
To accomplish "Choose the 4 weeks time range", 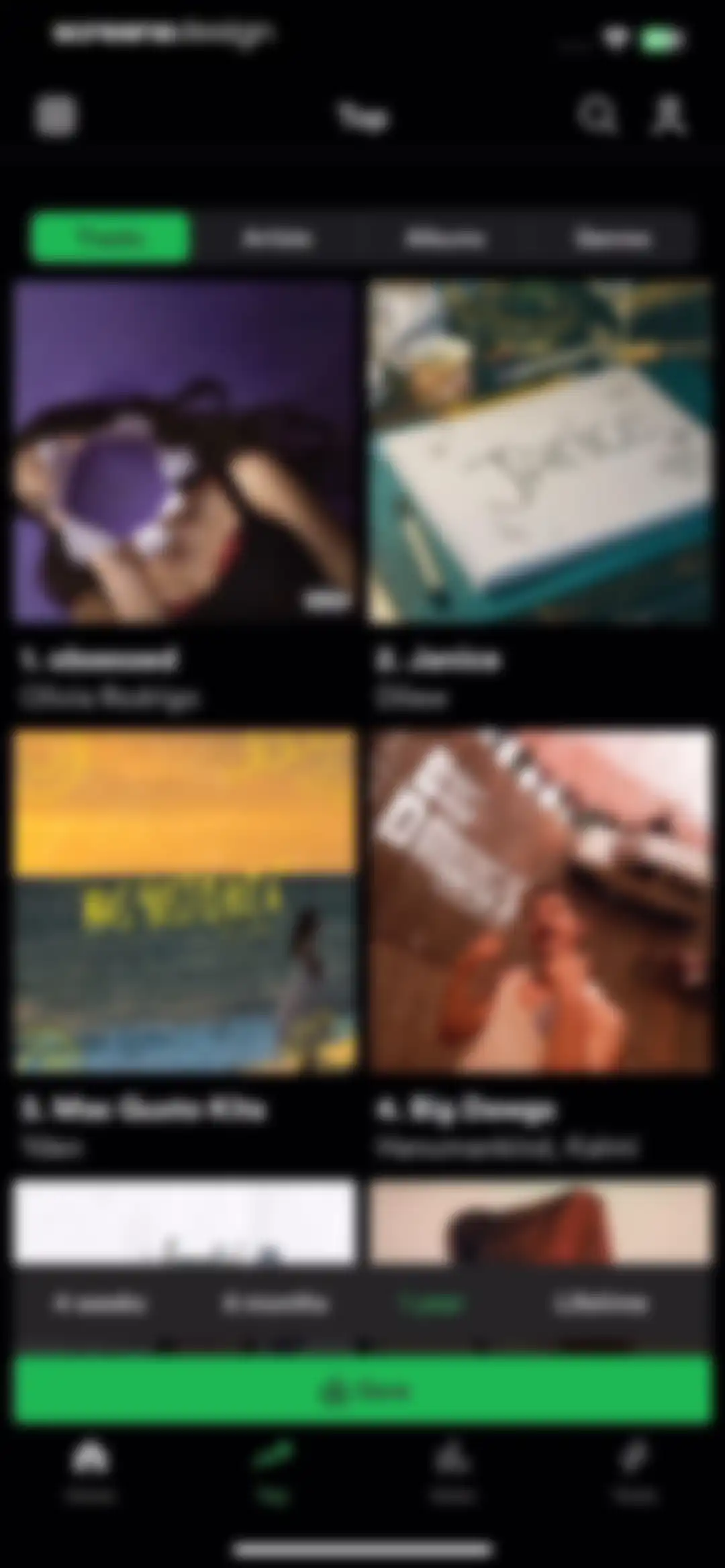I will pyautogui.click(x=99, y=1304).
